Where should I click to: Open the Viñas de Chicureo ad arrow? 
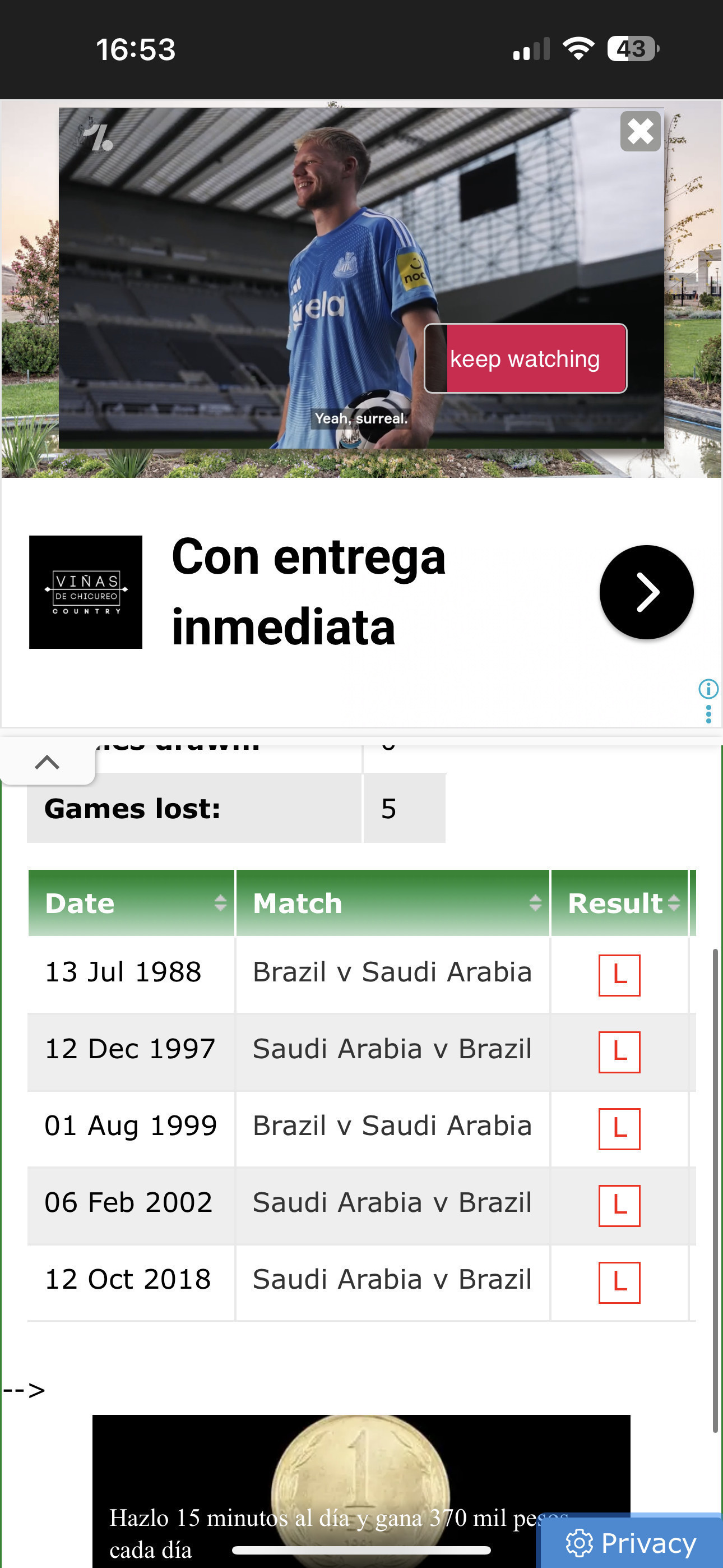pos(646,592)
